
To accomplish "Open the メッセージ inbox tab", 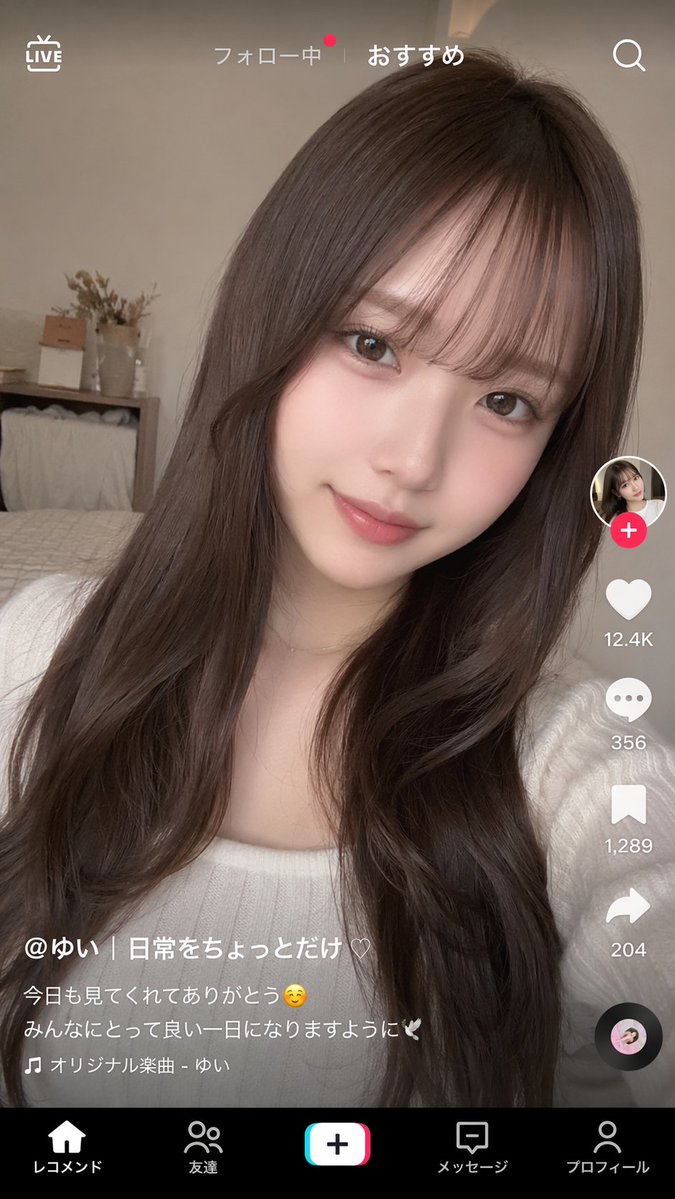I will click(472, 1146).
